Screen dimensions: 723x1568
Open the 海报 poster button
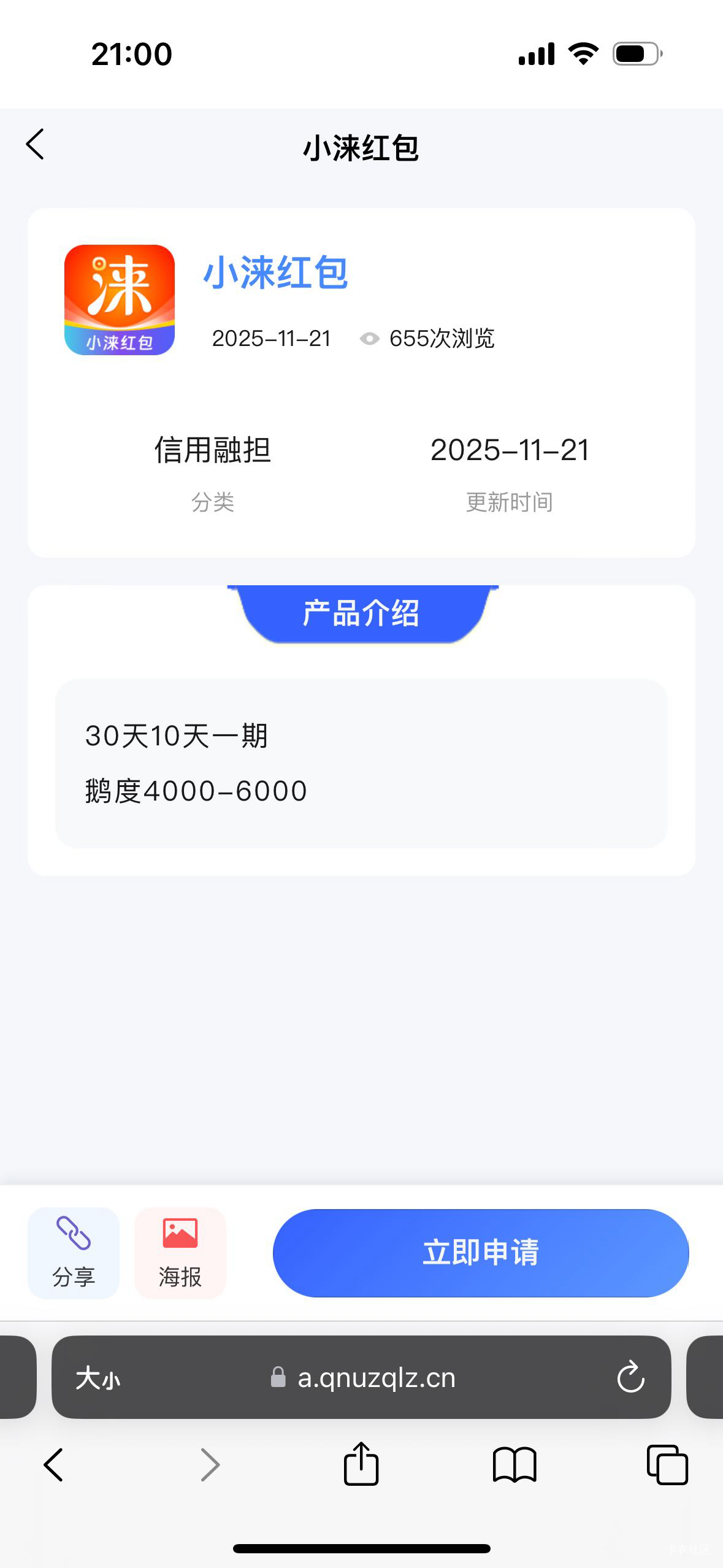coord(180,1253)
